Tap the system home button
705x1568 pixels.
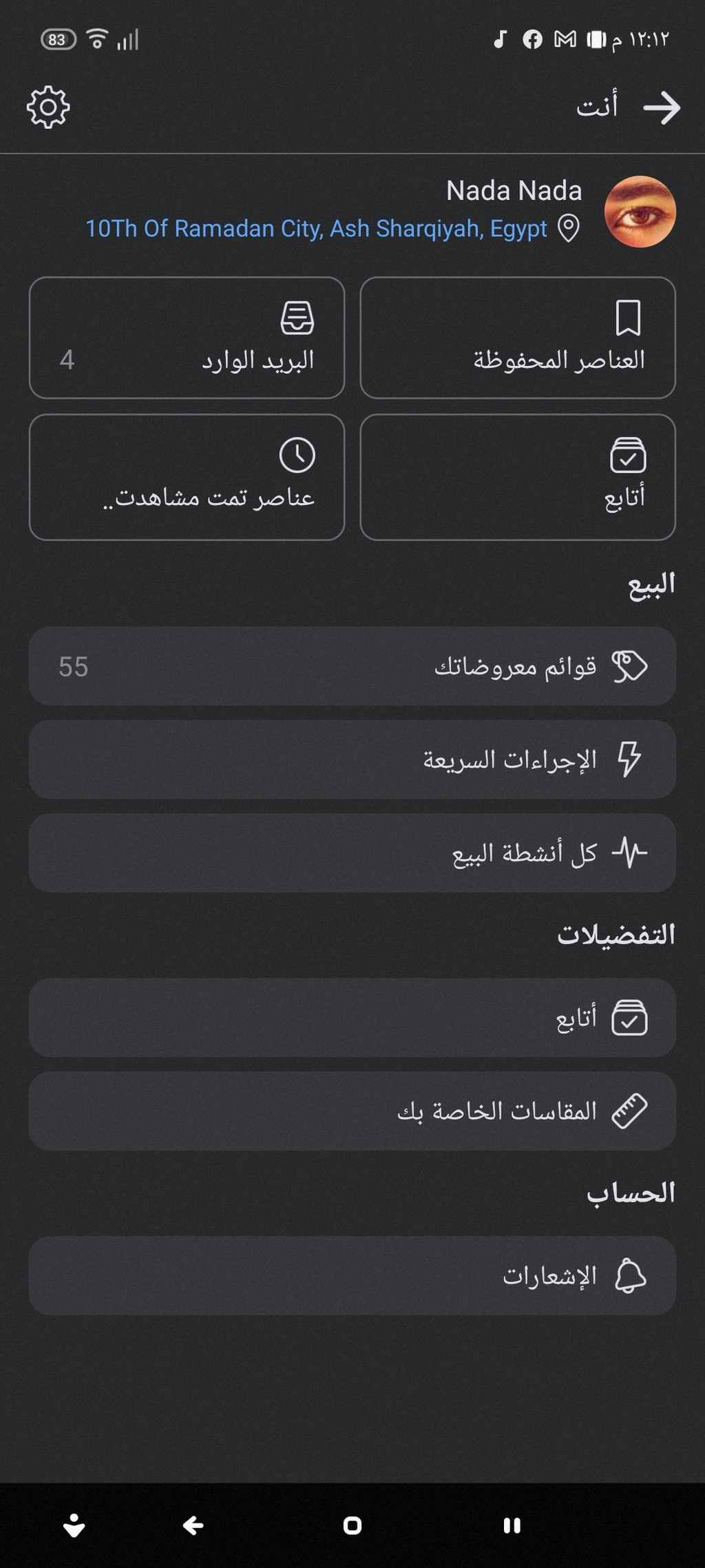(352, 1525)
